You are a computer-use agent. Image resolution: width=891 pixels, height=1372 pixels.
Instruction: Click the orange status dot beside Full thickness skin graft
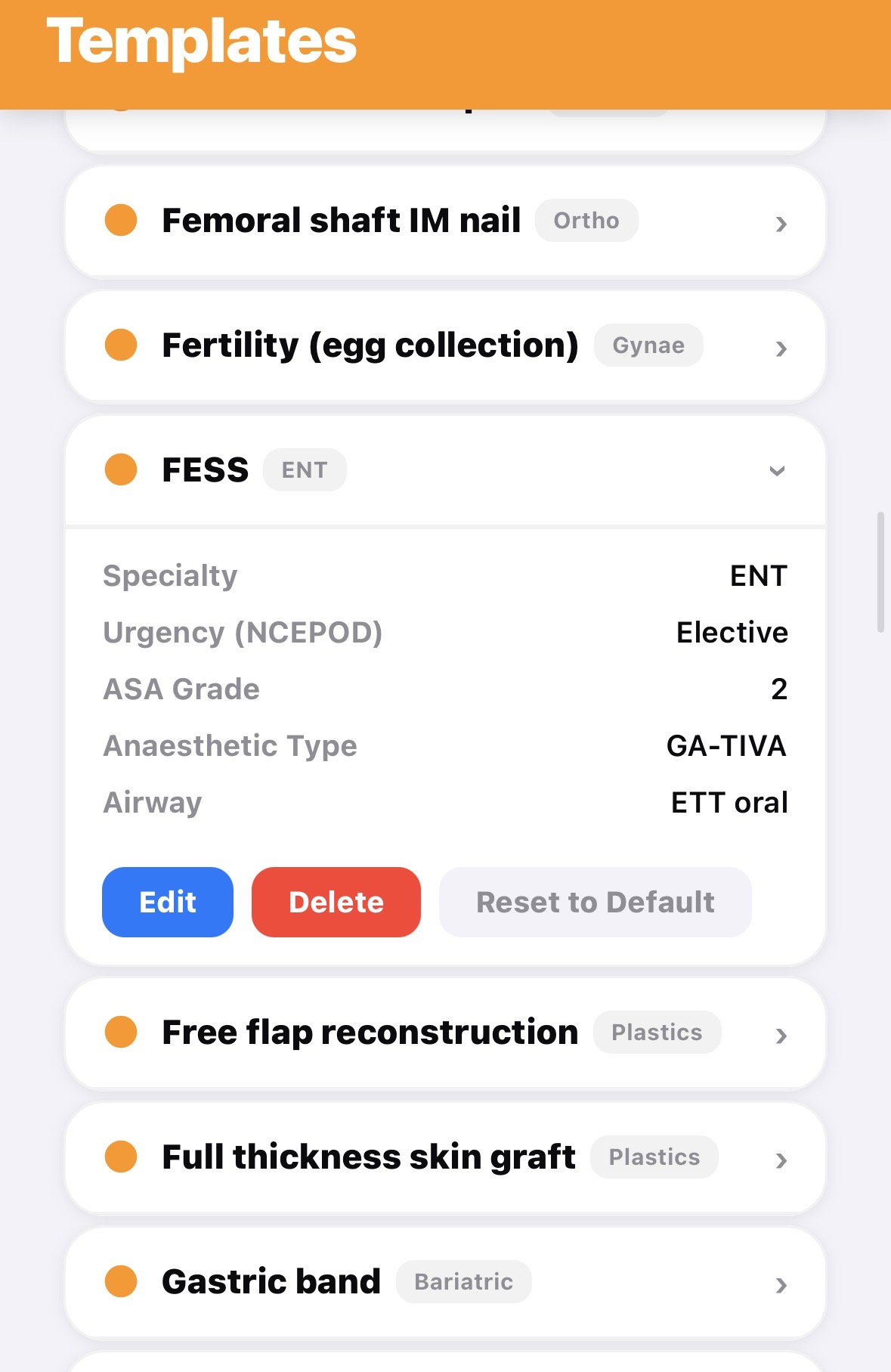120,1157
